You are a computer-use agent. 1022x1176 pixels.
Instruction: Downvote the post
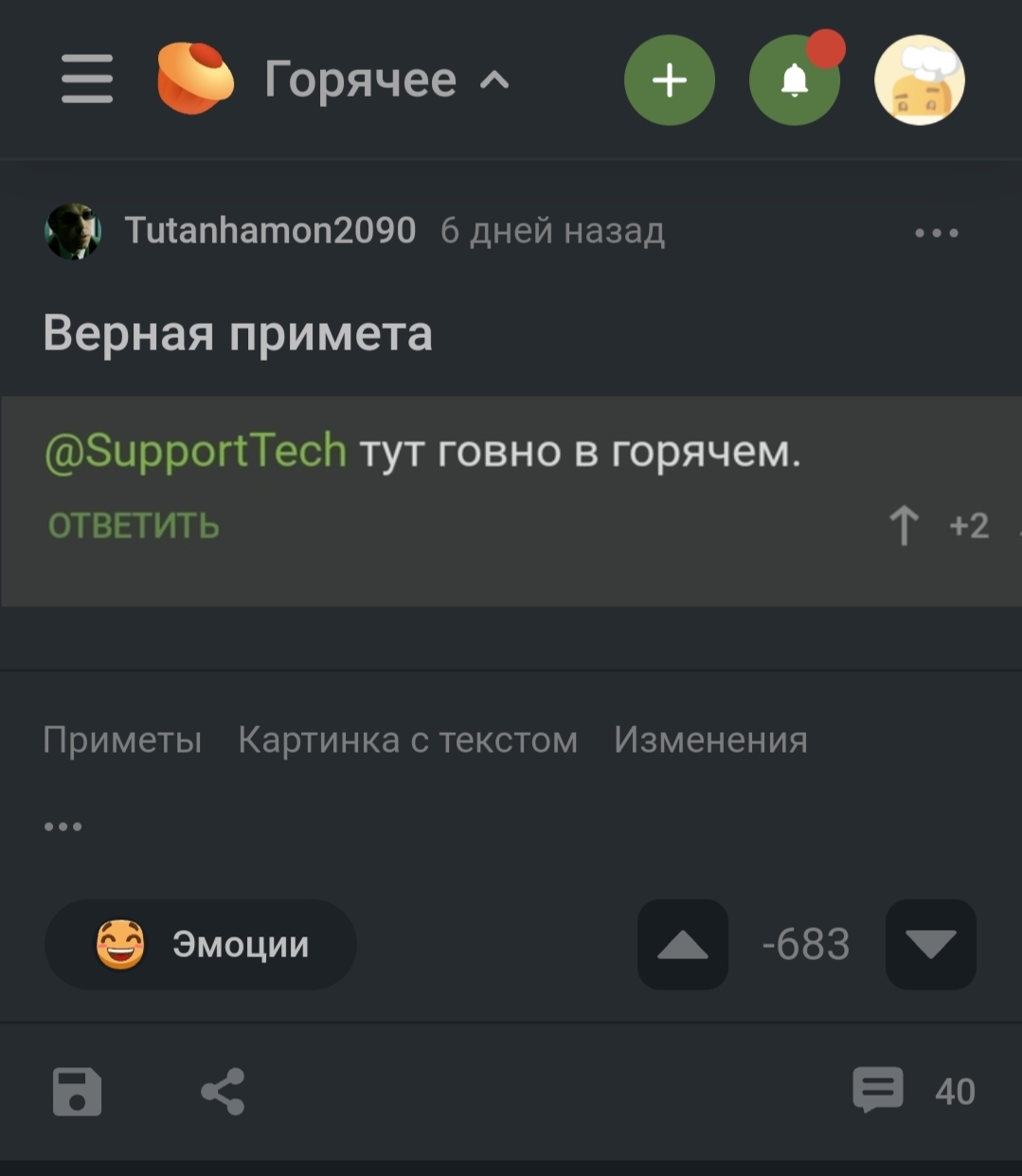point(930,944)
